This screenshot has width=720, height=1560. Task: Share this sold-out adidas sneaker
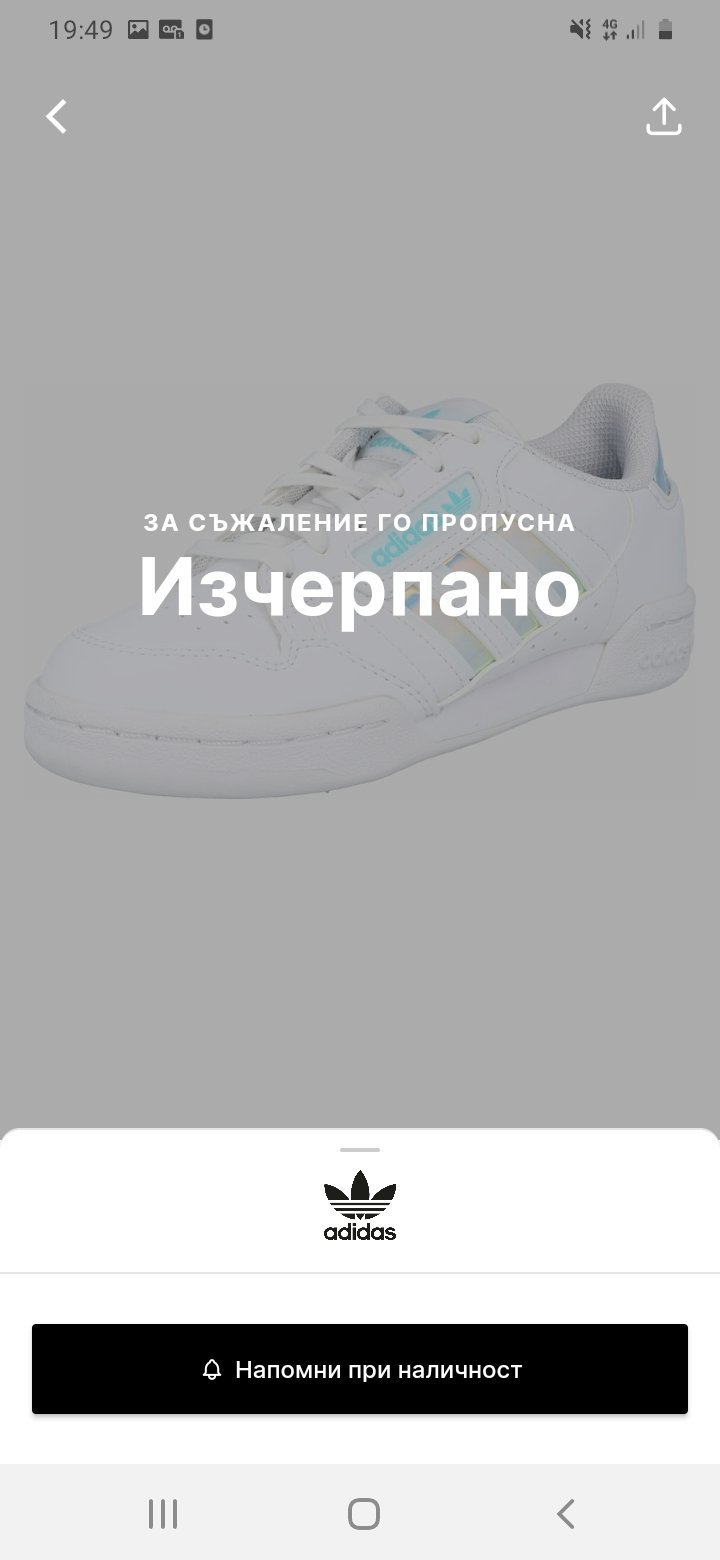663,117
